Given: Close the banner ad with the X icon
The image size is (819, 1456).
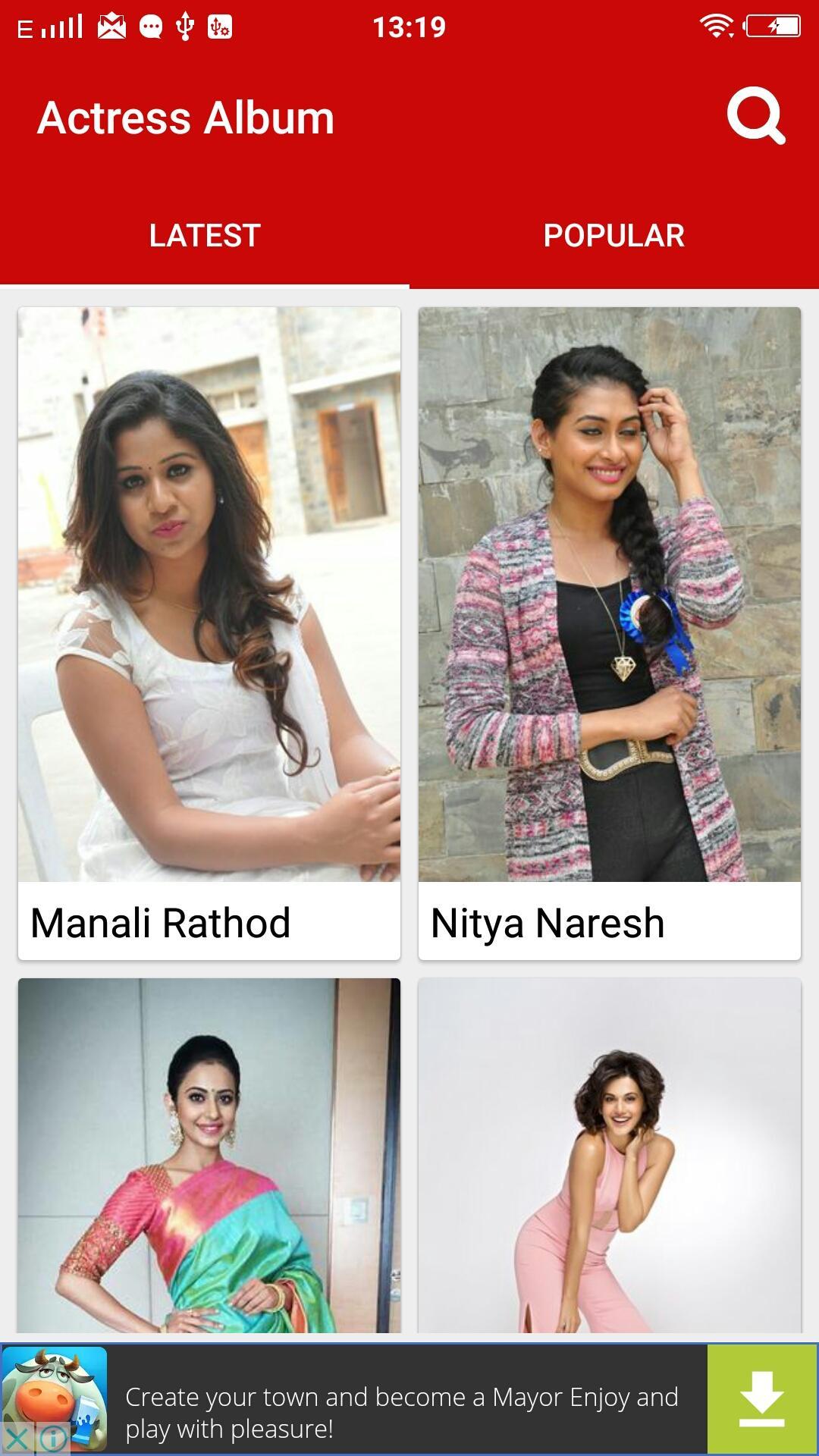Looking at the screenshot, I should tap(18, 1438).
